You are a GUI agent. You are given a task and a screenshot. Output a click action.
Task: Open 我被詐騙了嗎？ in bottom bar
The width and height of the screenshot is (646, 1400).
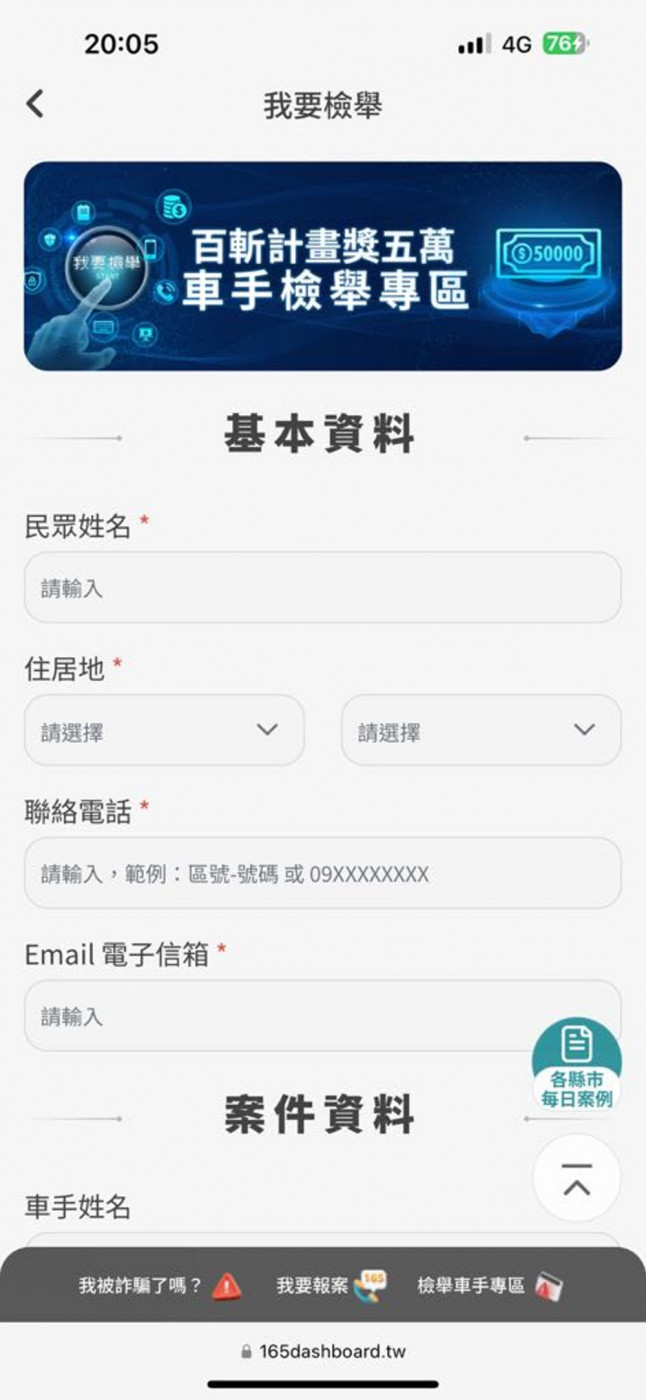pos(160,1286)
